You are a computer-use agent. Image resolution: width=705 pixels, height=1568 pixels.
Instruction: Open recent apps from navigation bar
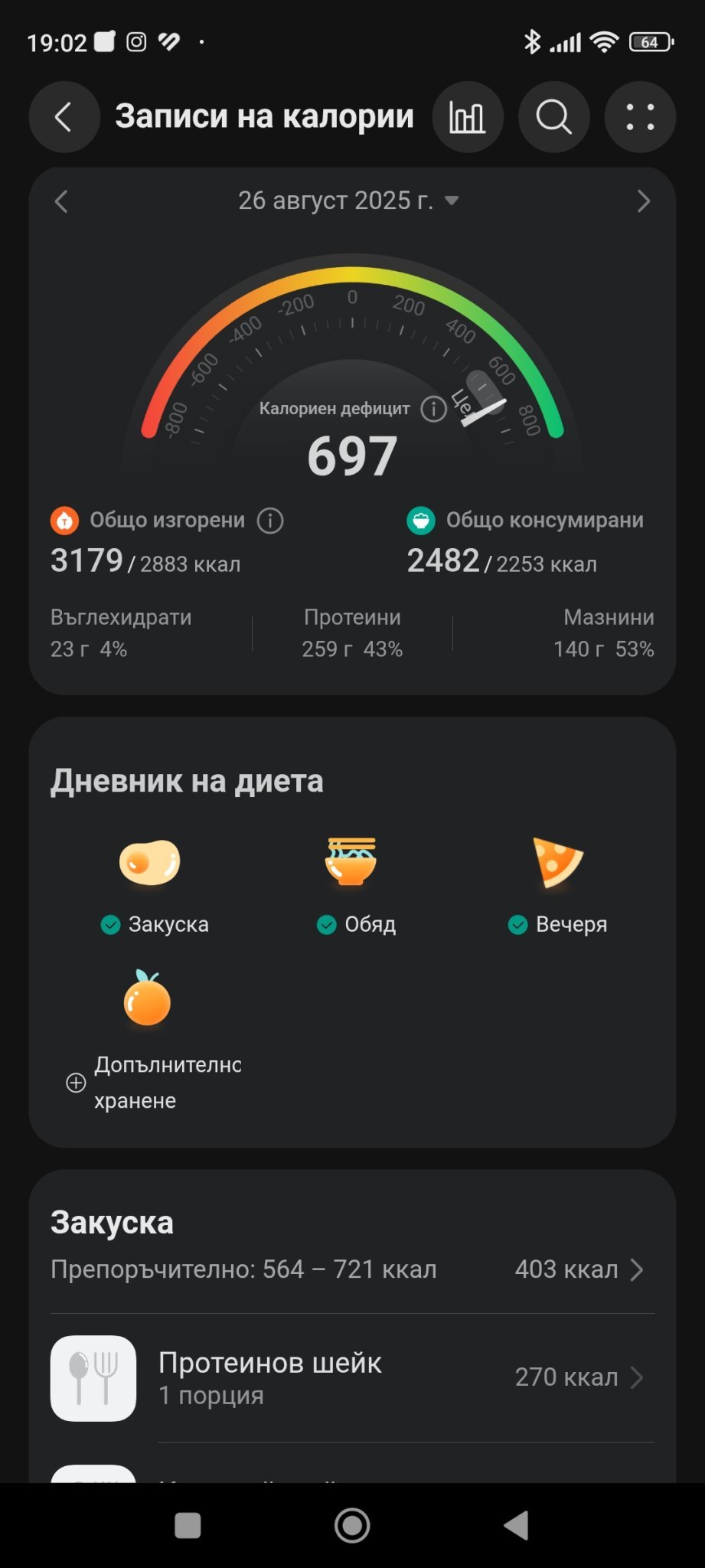tap(188, 1526)
